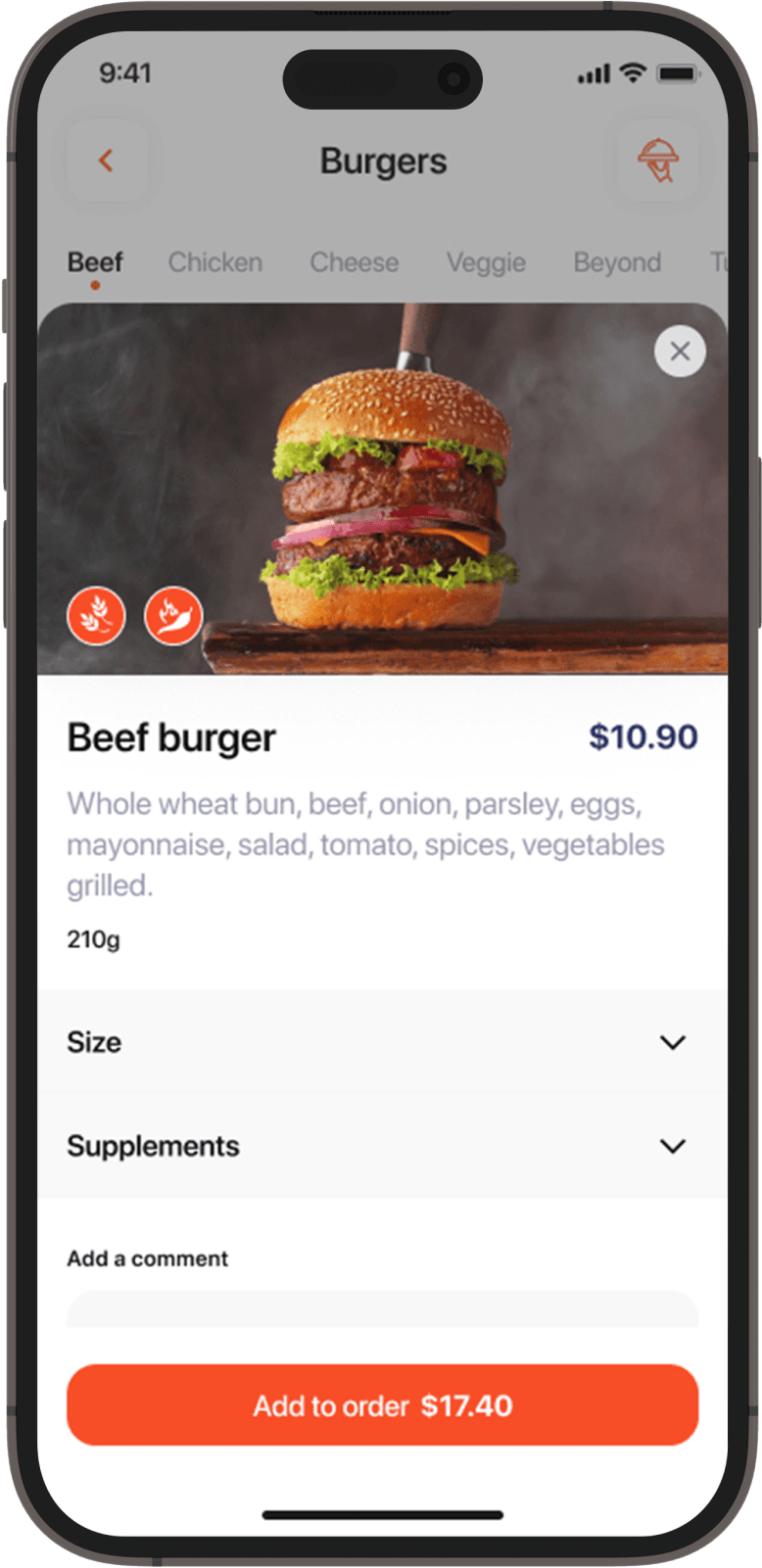The height and width of the screenshot is (1568, 762).
Task: Tap the spicy chili pepper badge
Action: click(x=173, y=616)
